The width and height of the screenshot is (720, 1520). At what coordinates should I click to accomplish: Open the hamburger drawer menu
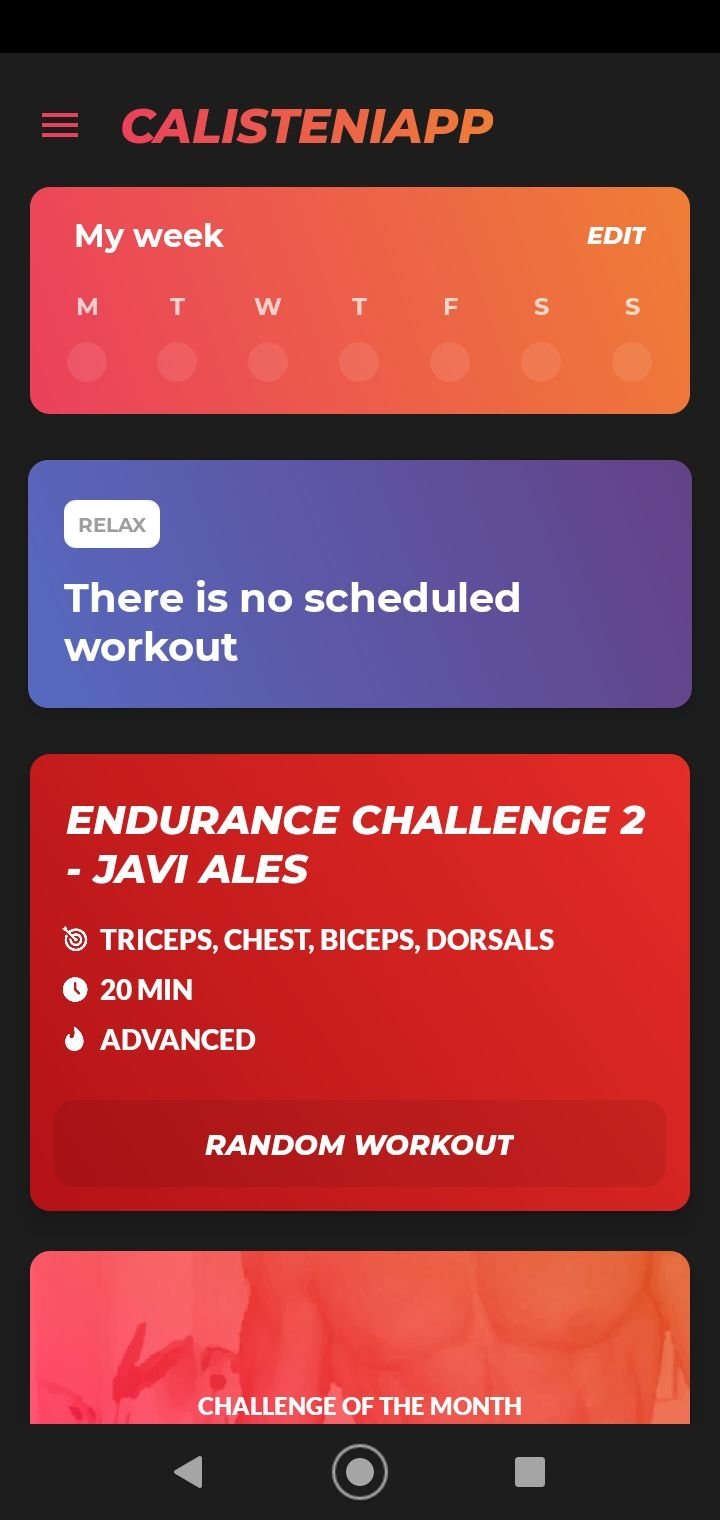(x=60, y=125)
